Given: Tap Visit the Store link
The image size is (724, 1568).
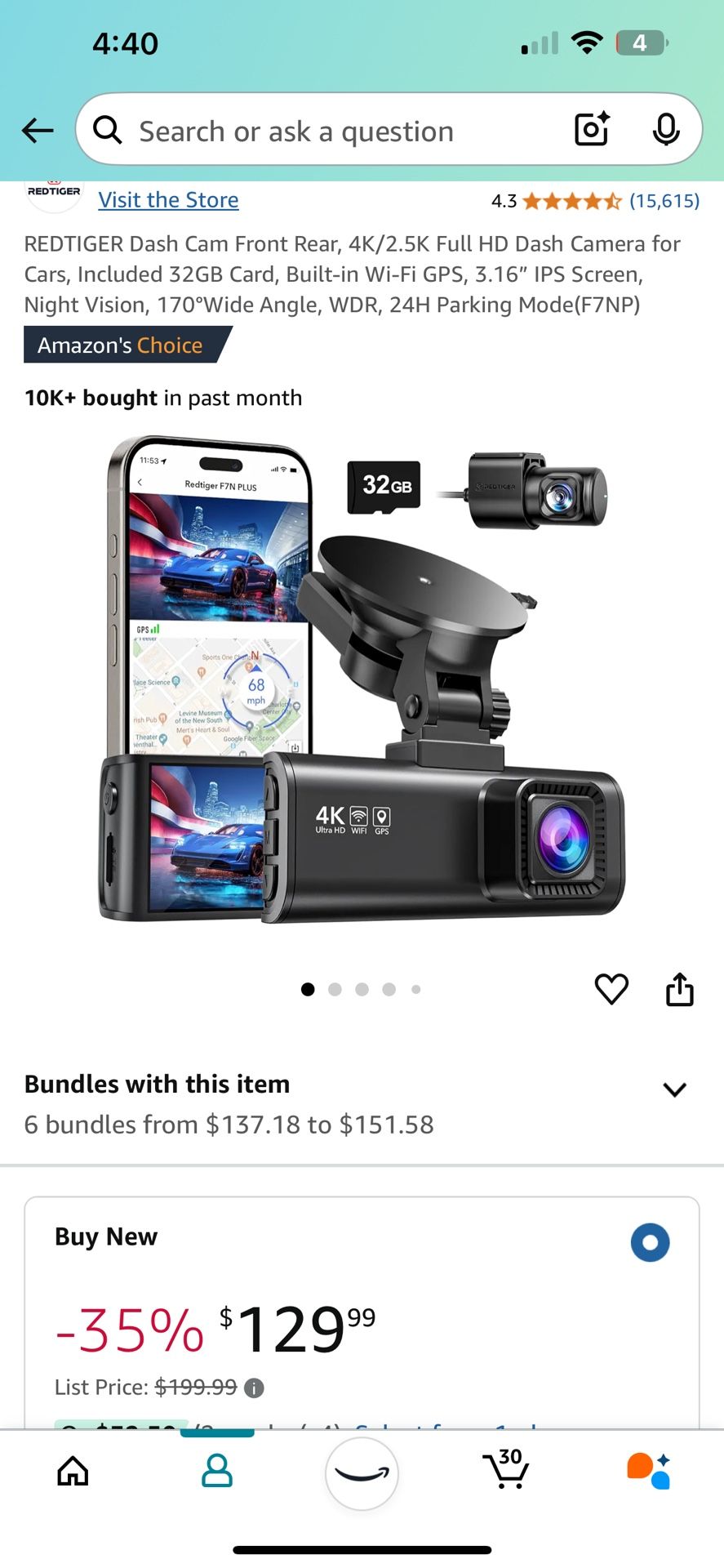Looking at the screenshot, I should [x=168, y=199].
